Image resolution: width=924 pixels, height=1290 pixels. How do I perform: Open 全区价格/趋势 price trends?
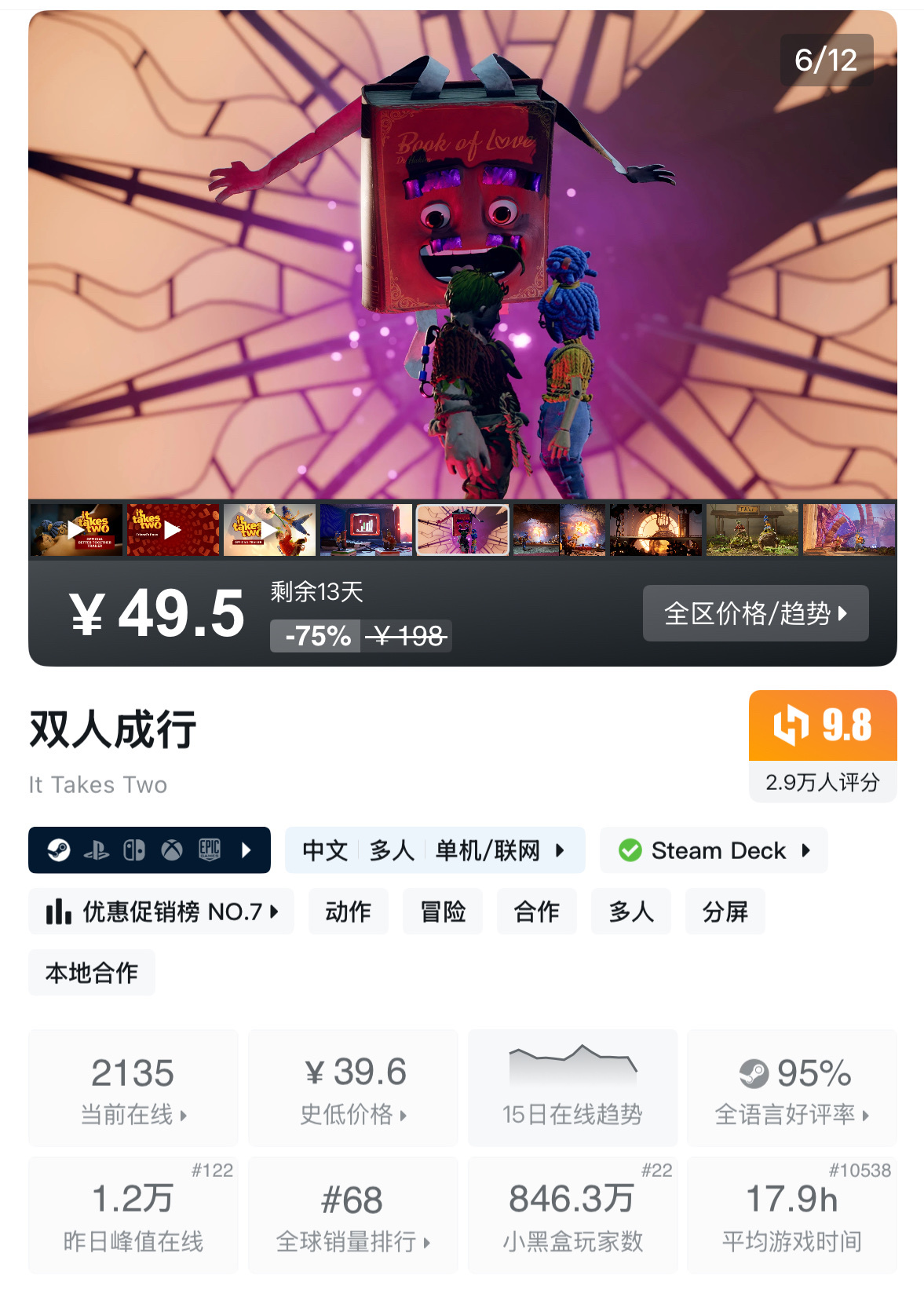pyautogui.click(x=755, y=613)
